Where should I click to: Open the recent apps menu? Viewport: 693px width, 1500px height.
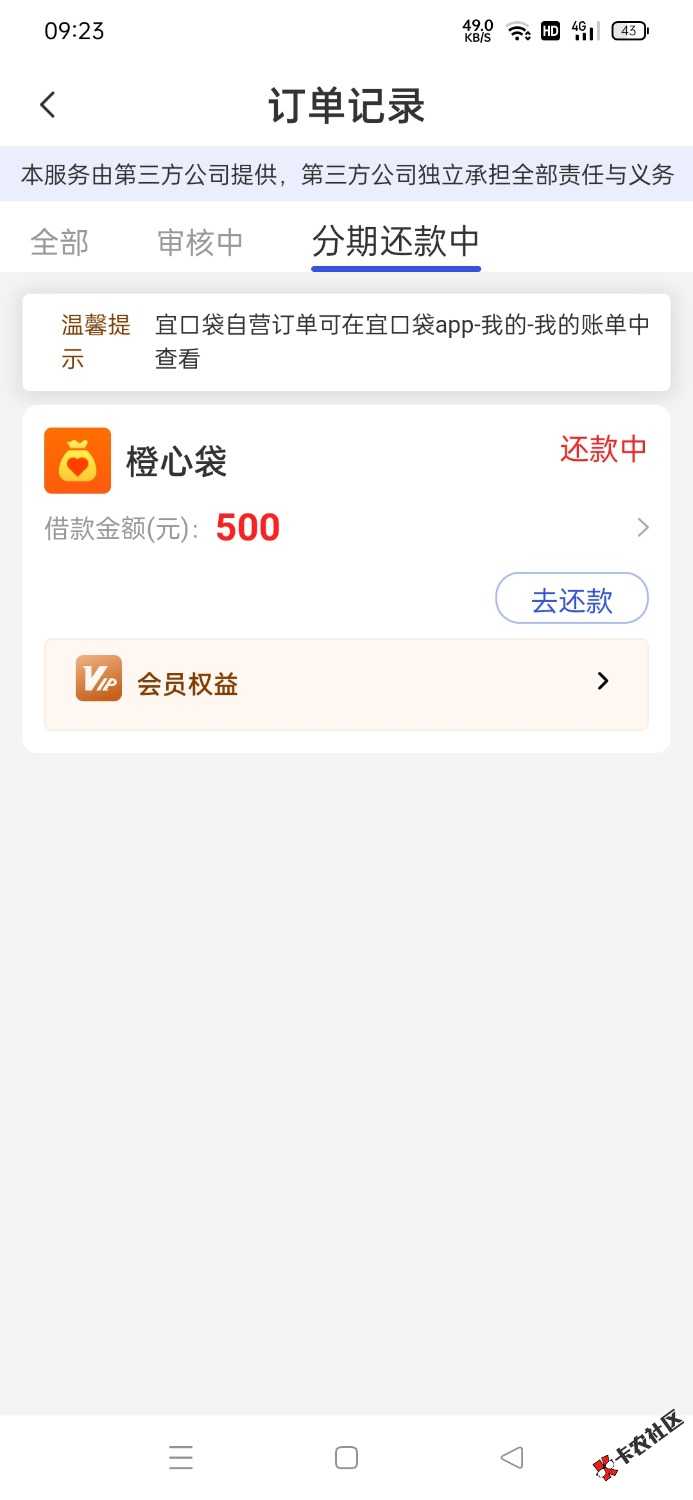click(x=181, y=1457)
